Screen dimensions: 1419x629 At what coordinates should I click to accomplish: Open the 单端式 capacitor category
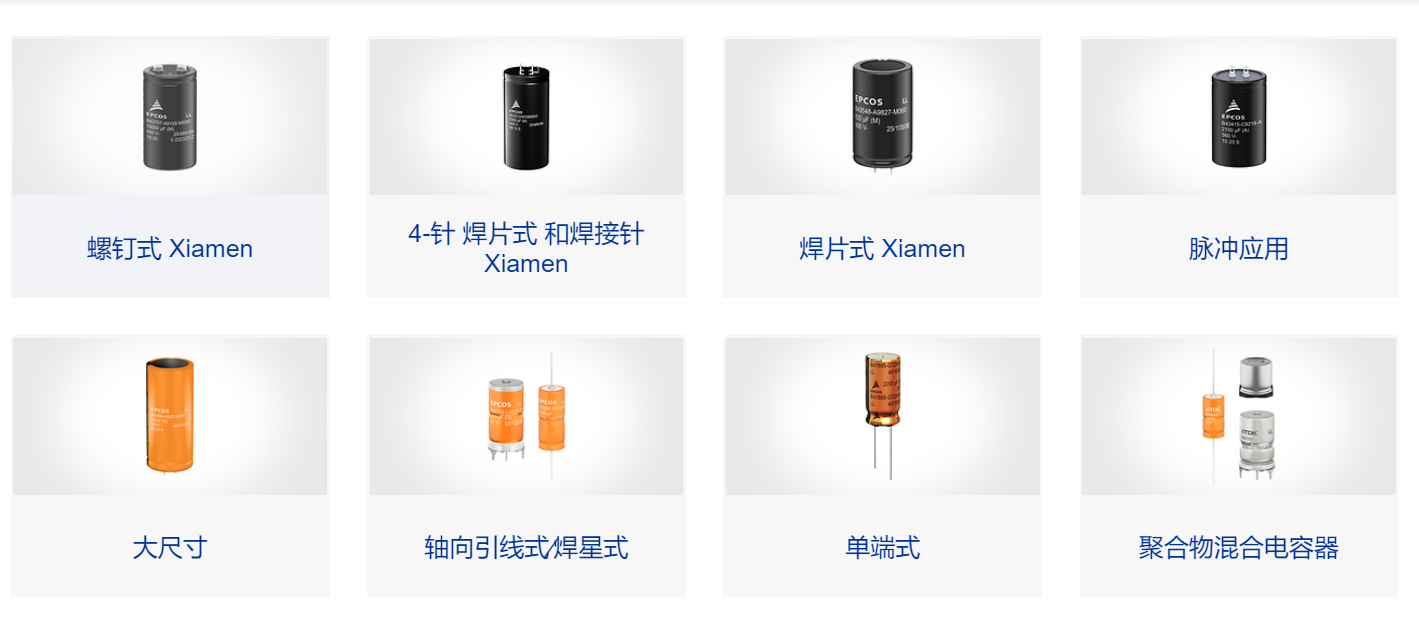(882, 547)
